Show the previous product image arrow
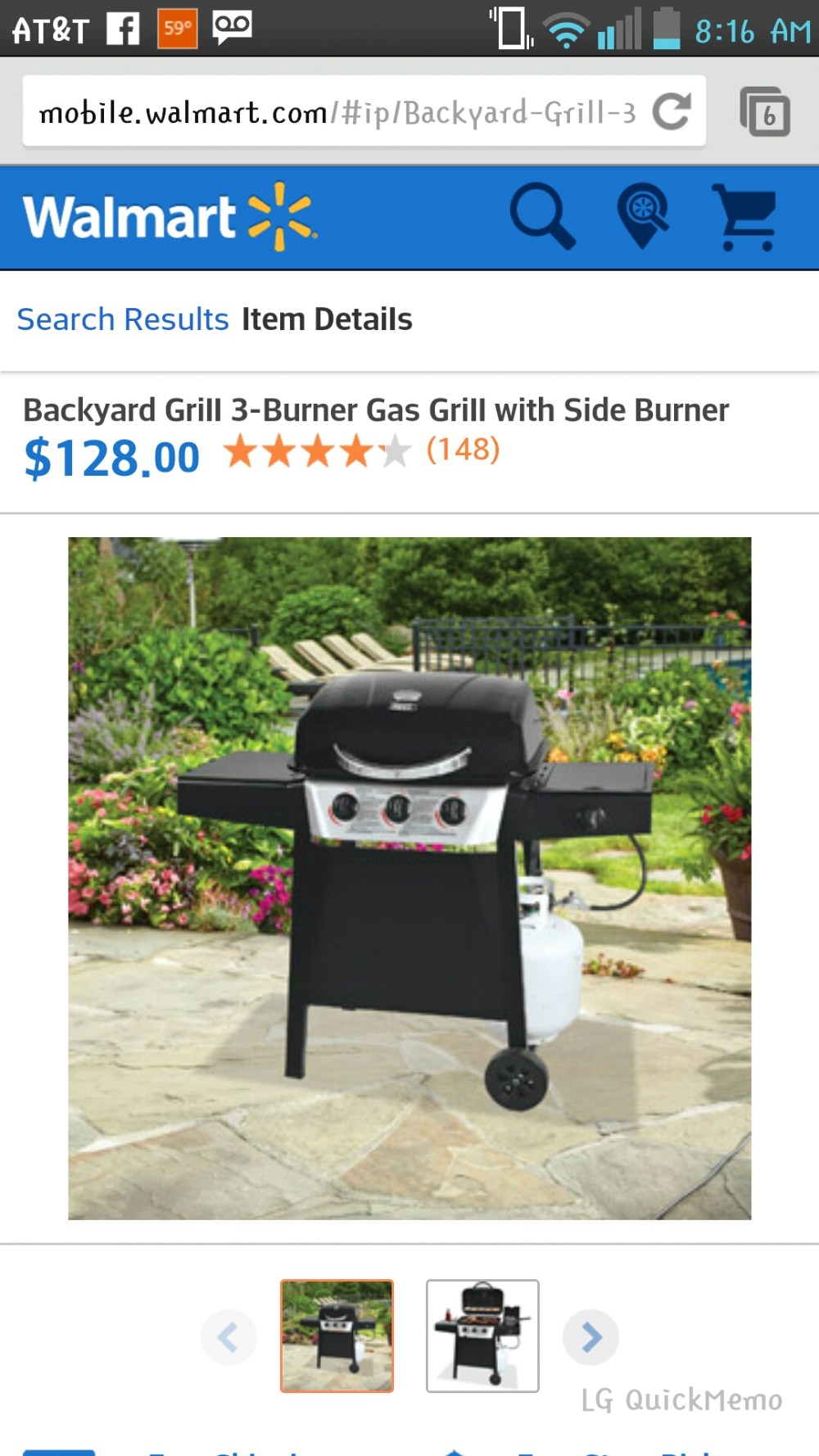 click(229, 1337)
